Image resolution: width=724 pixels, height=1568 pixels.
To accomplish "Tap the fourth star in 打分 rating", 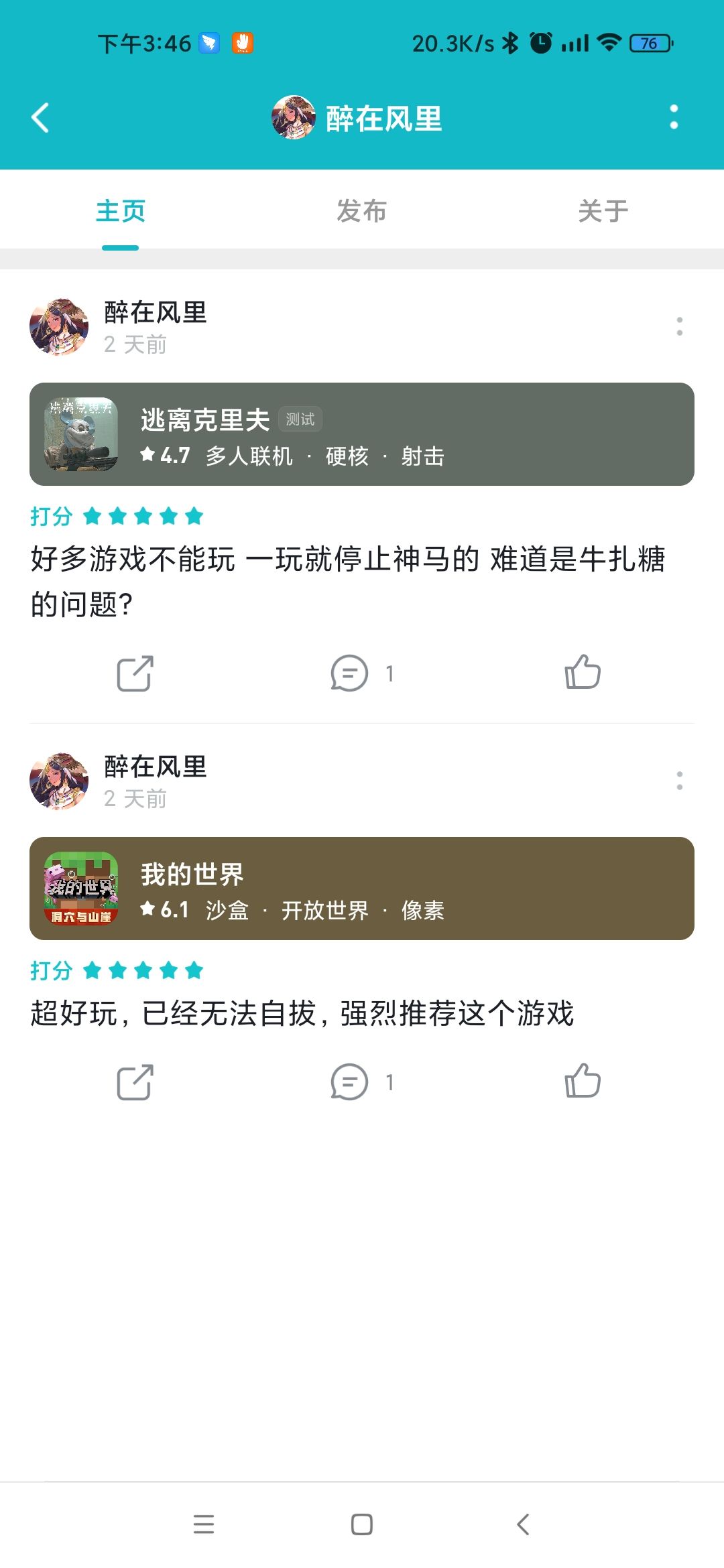I will click(169, 516).
